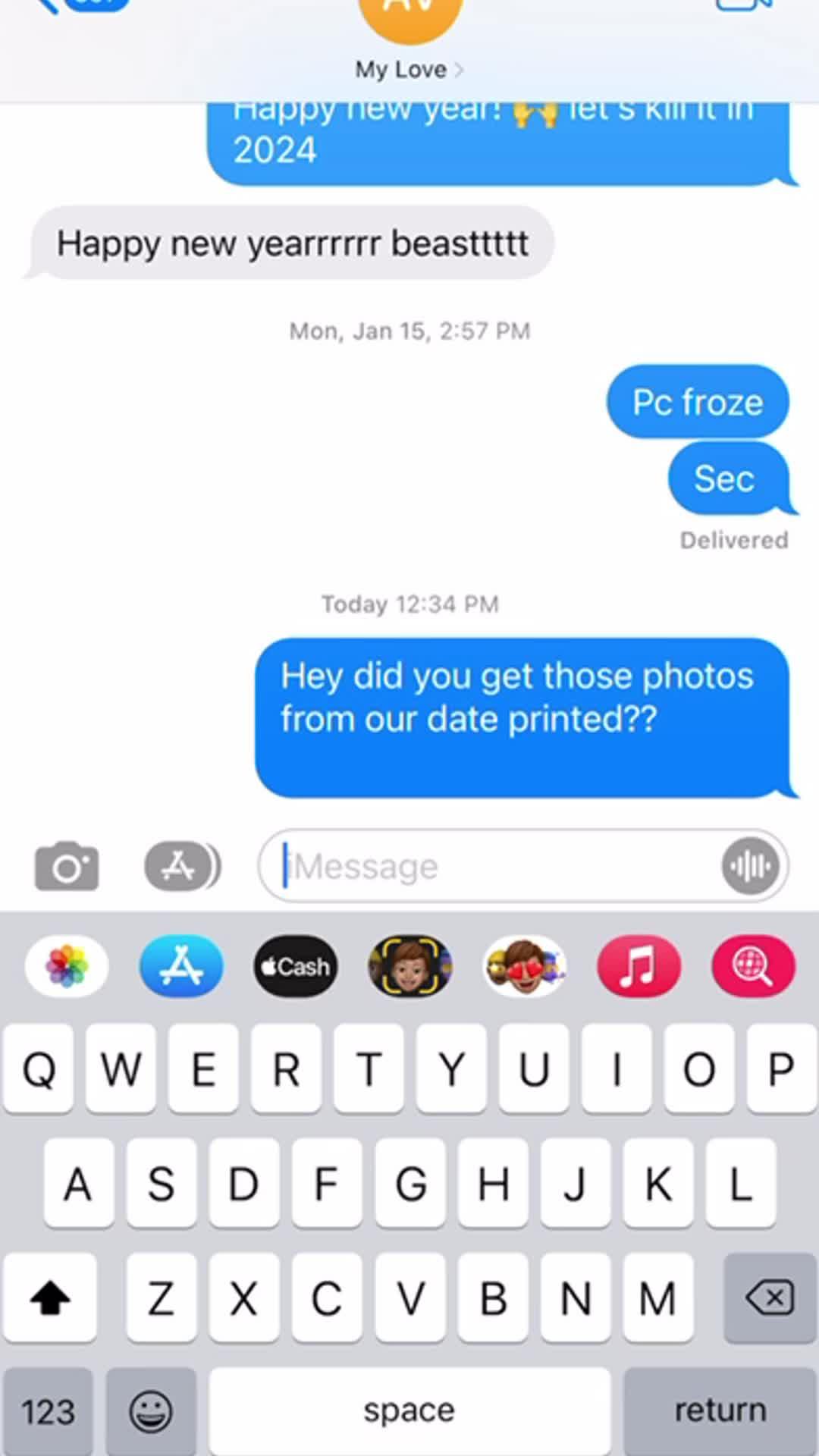Open the #images search app
819x1456 pixels.
pyautogui.click(x=752, y=966)
